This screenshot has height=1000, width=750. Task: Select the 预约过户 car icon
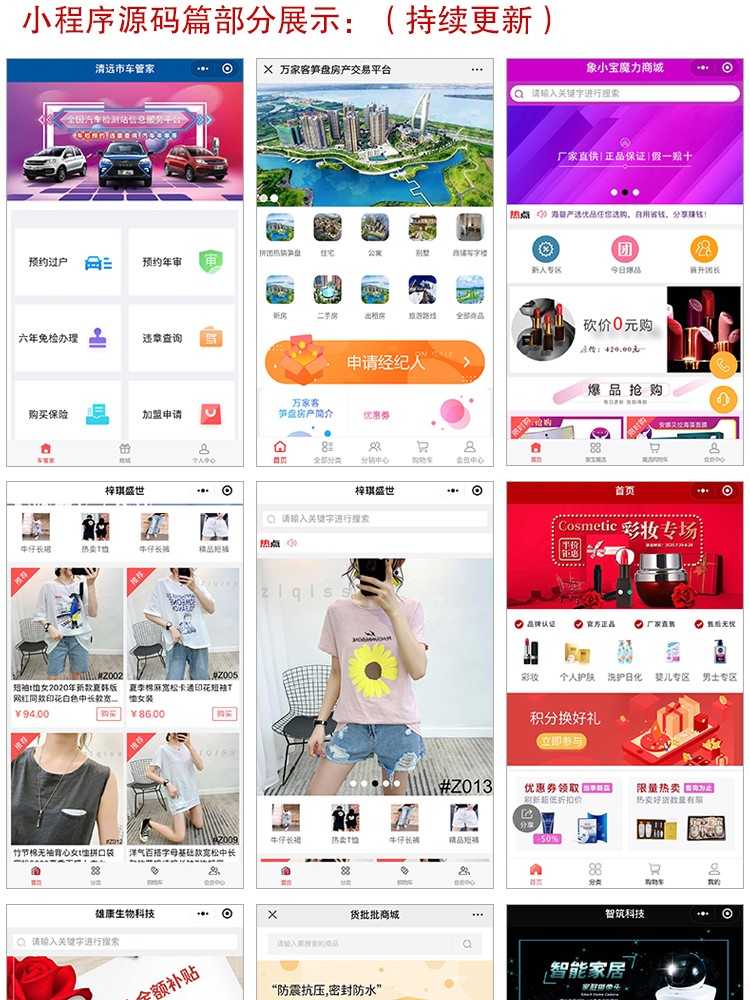click(97, 263)
